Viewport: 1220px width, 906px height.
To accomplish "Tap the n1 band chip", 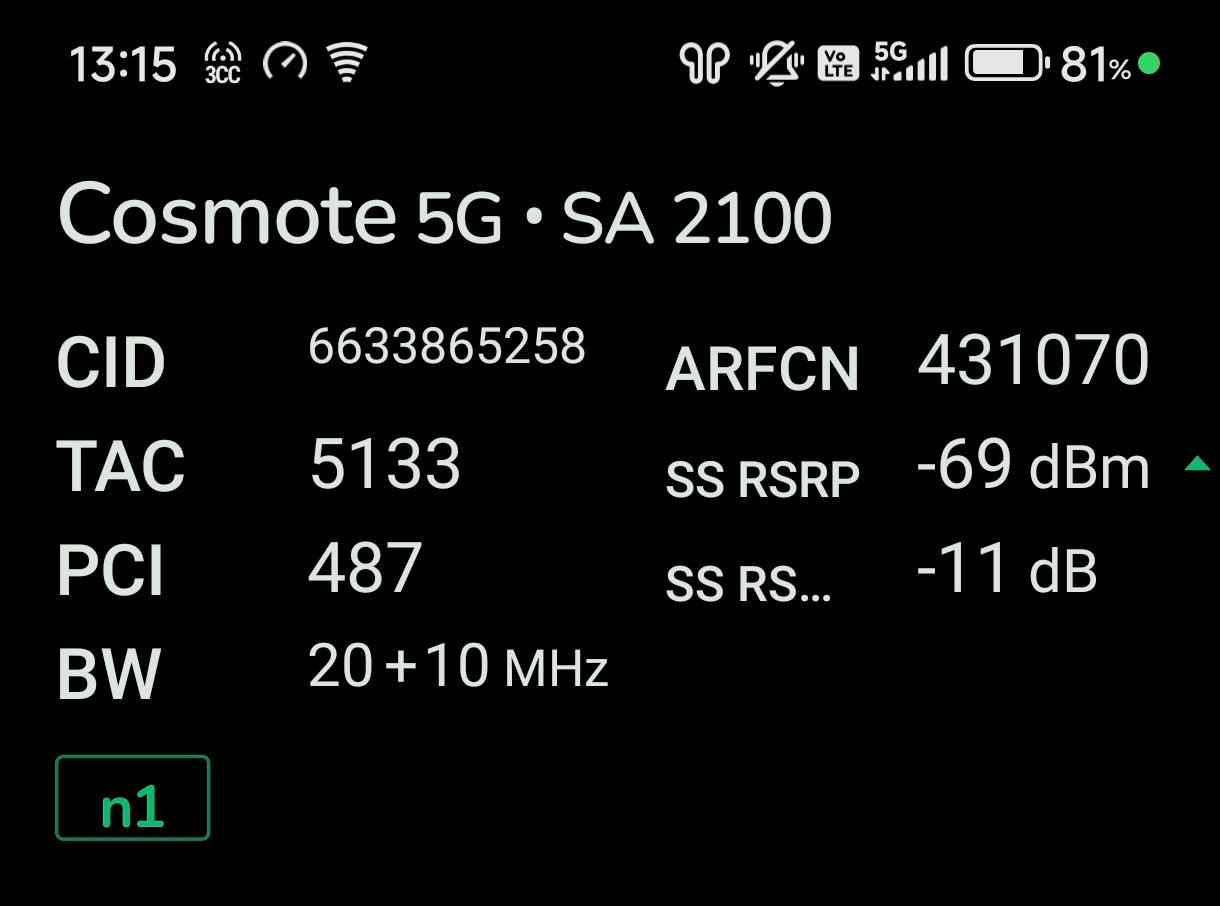I will pyautogui.click(x=132, y=798).
